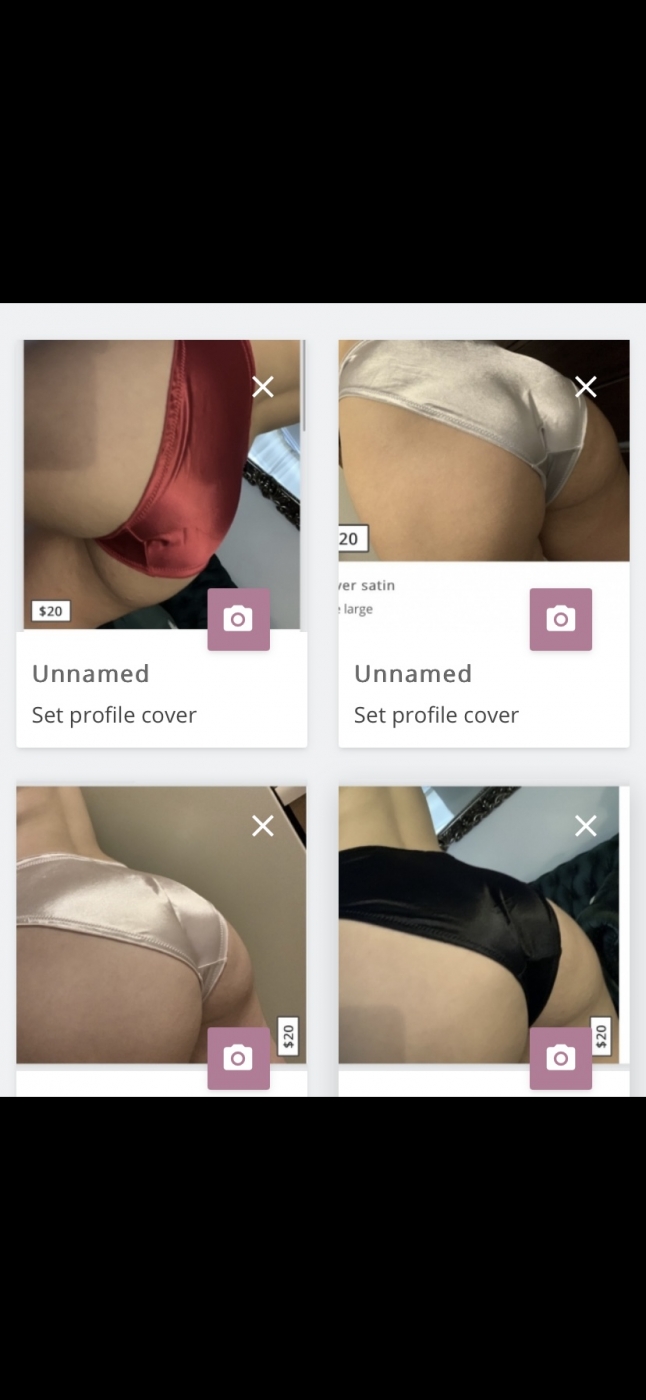Image resolution: width=646 pixels, height=1400 pixels.
Task: Tap camera button on silver satin photo
Action: pyautogui.click(x=561, y=620)
